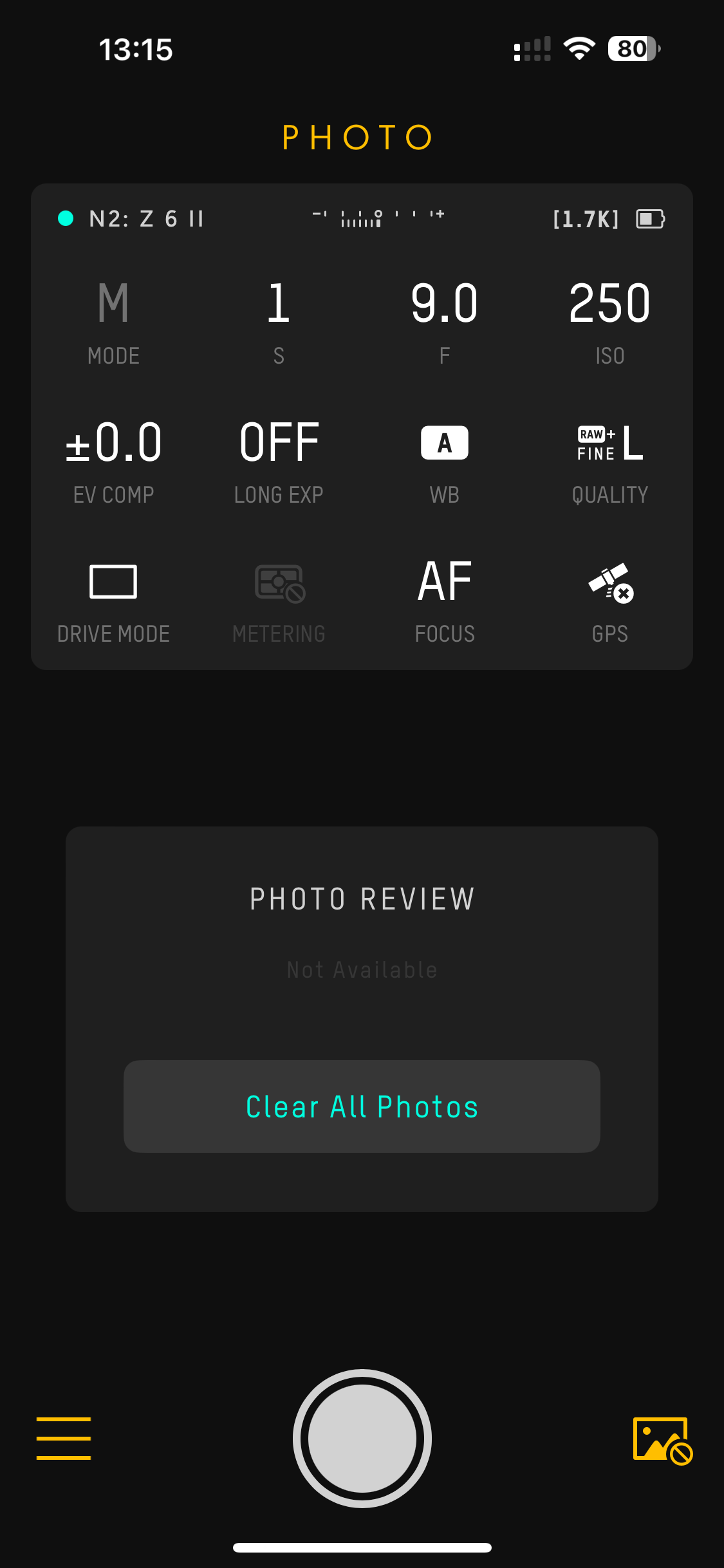Switch the AF FOCUS mode
The width and height of the screenshot is (724, 1568).
coord(444,599)
